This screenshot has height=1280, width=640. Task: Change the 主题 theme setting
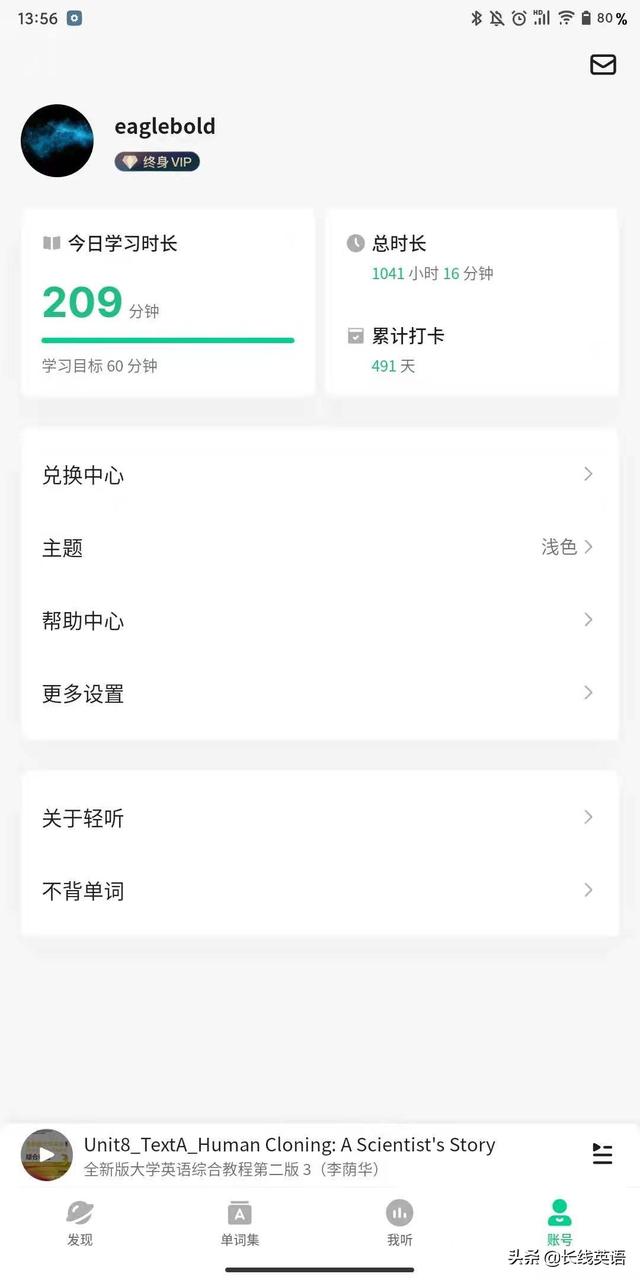(320, 547)
